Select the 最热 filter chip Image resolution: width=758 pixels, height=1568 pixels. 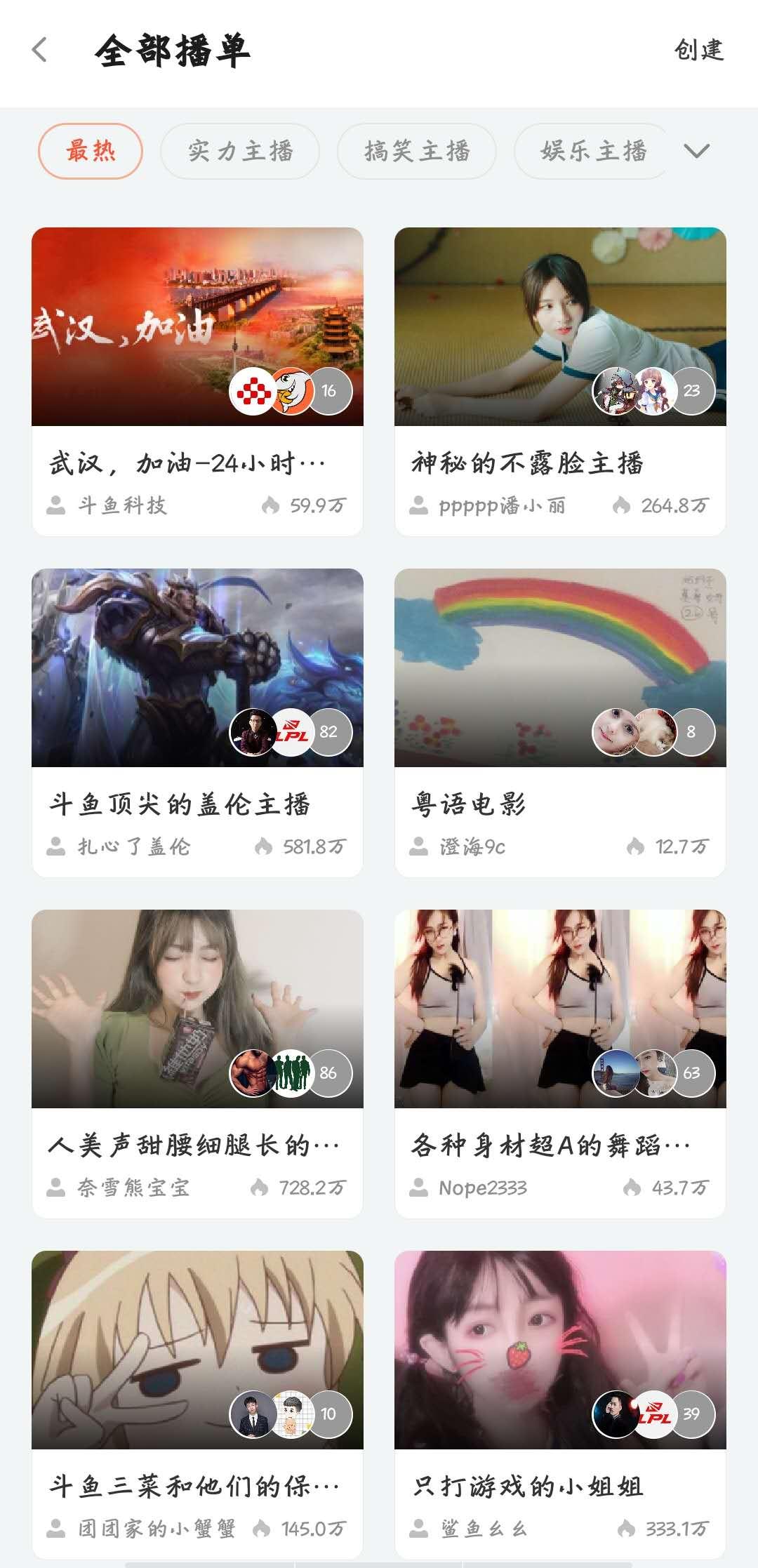(x=91, y=151)
